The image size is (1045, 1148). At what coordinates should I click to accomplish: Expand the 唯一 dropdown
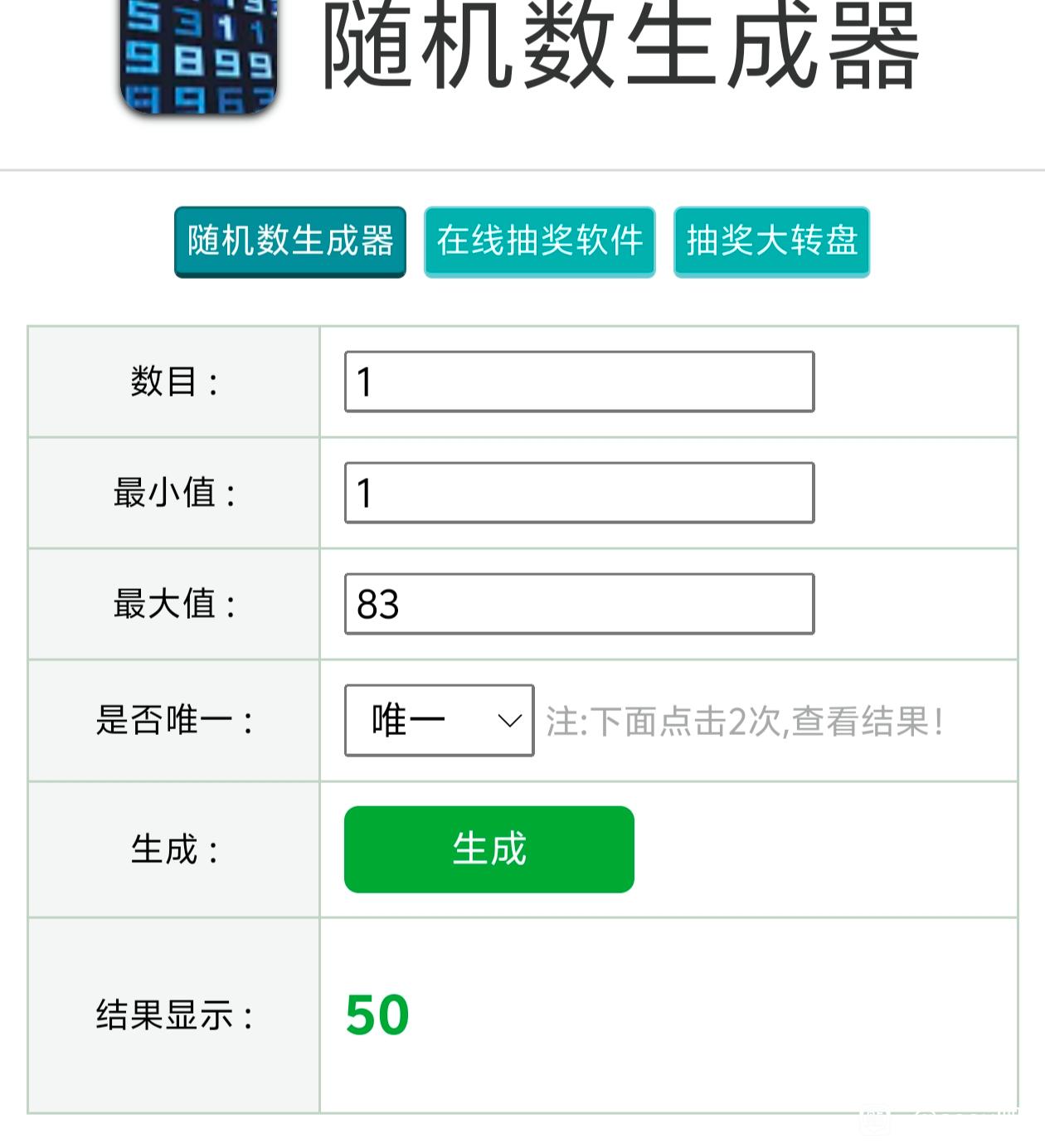440,720
